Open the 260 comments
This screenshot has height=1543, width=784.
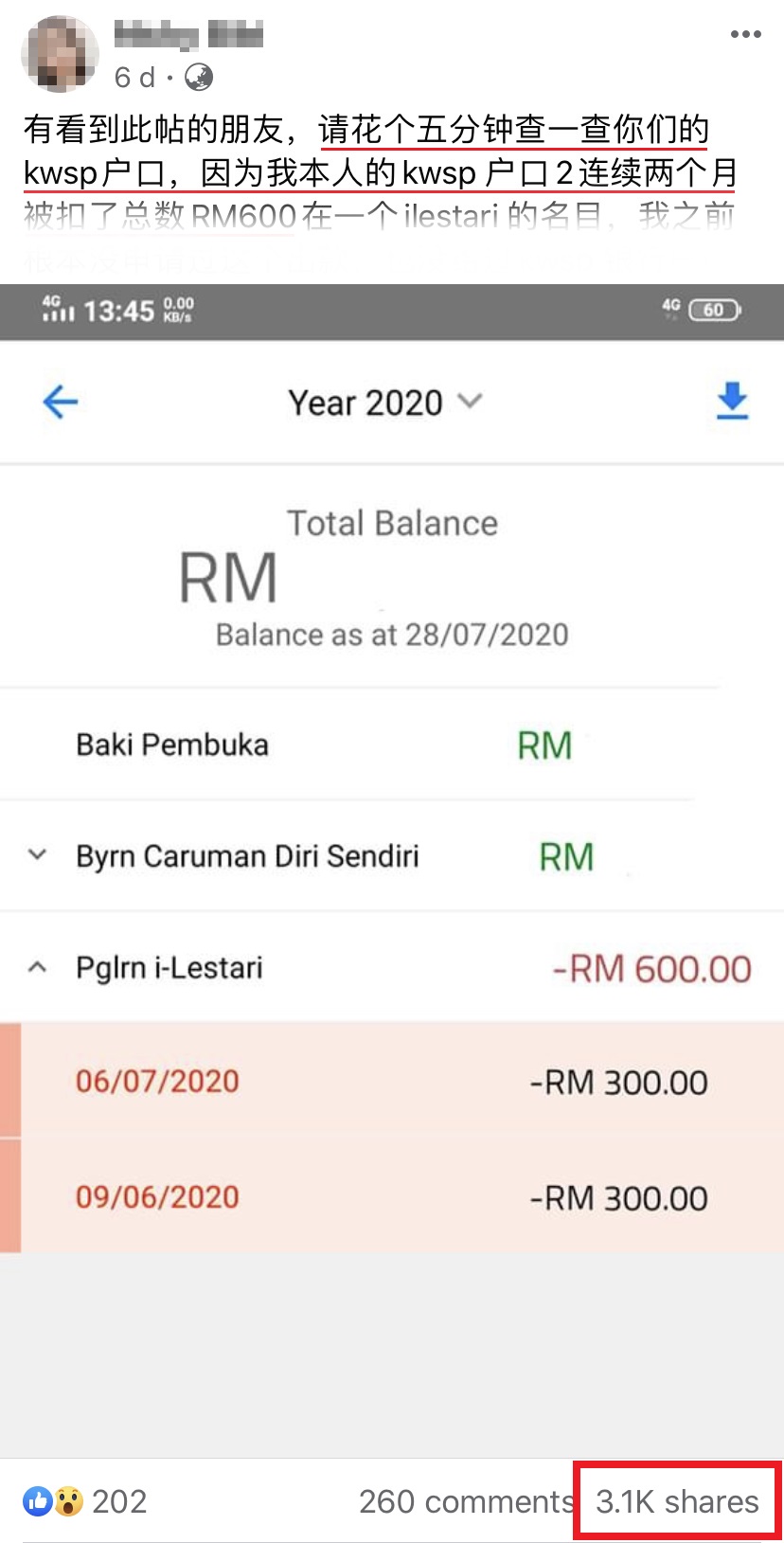pyautogui.click(x=465, y=1501)
